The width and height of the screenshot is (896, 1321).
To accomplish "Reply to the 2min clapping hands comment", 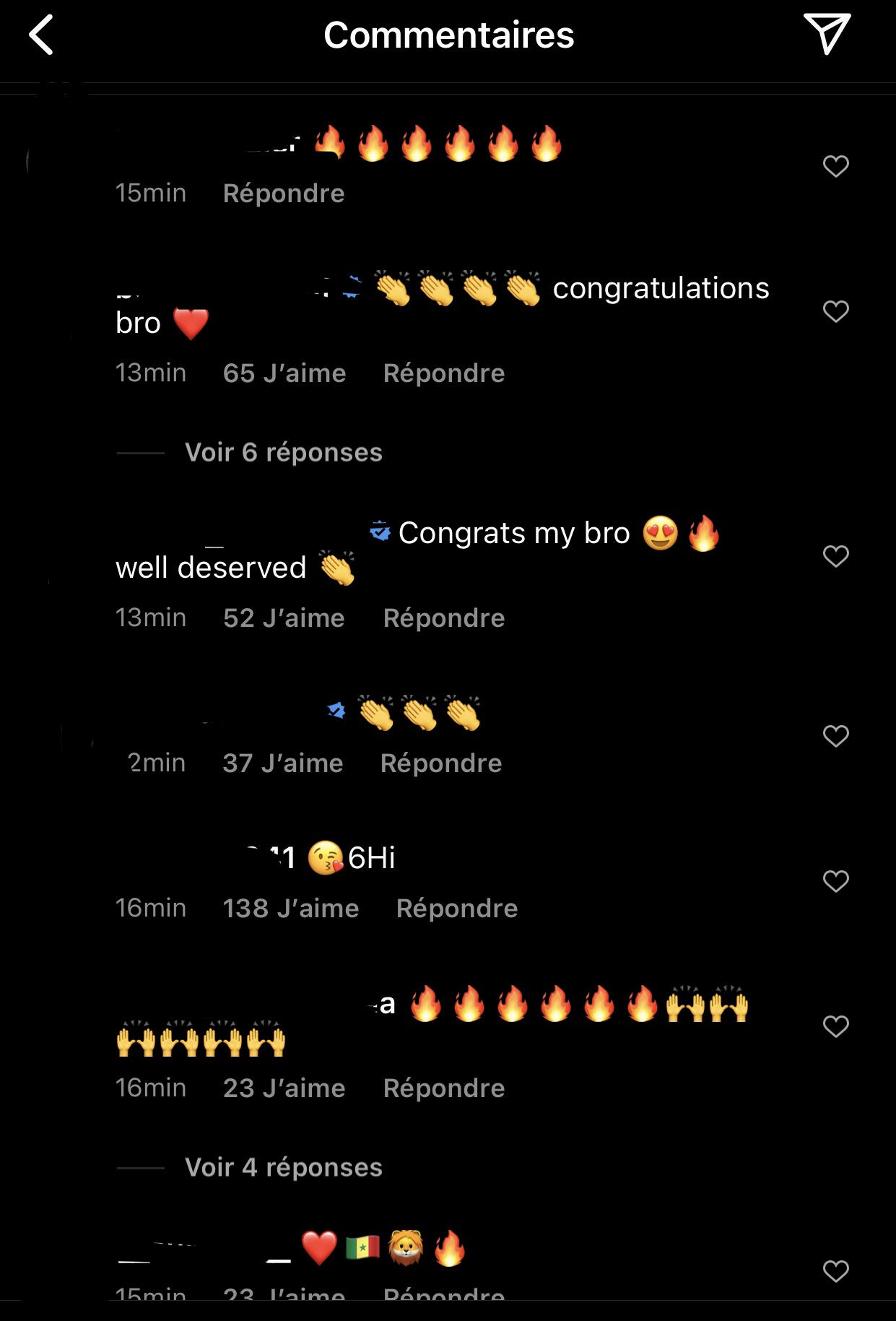I will [x=440, y=763].
